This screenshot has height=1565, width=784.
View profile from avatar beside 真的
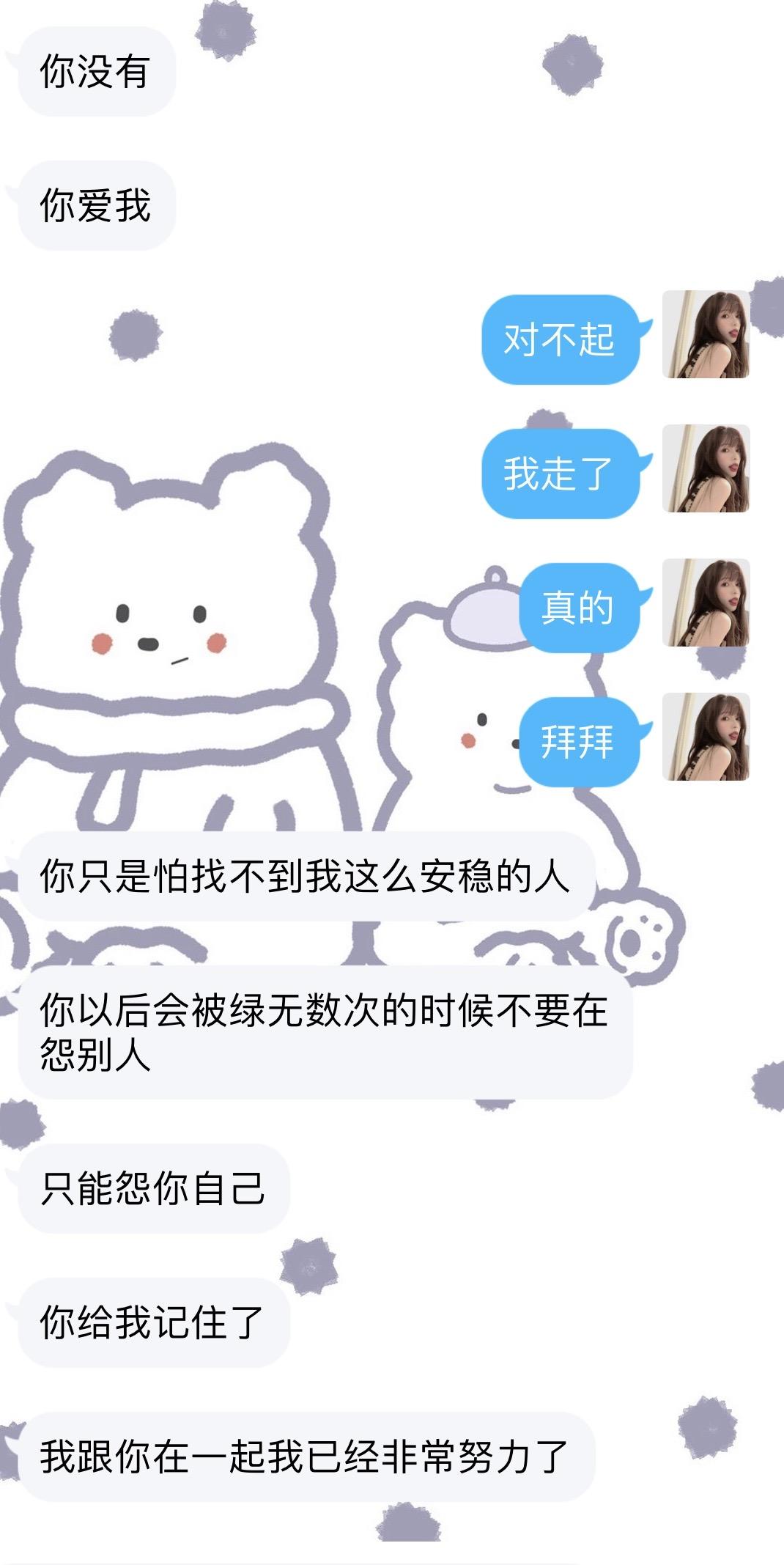(x=706, y=603)
